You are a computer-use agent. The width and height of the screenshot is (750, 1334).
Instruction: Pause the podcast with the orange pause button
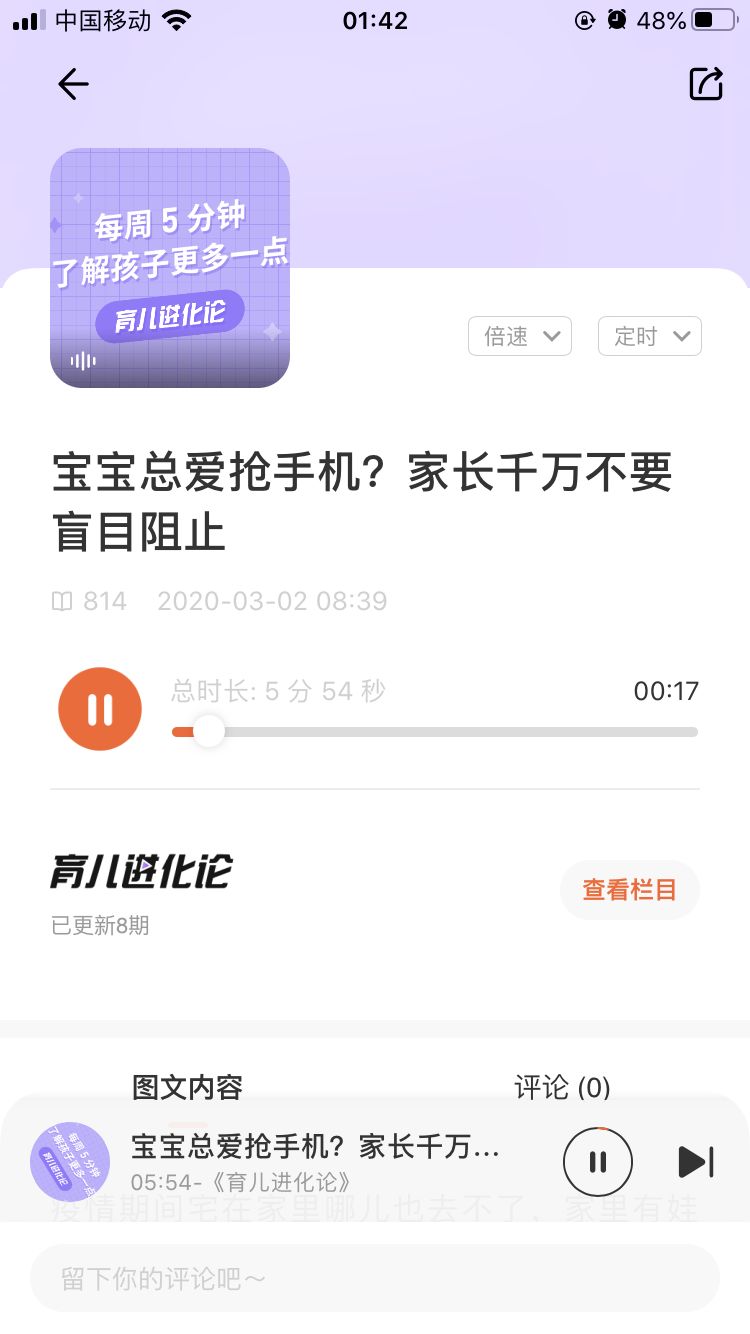tap(99, 709)
